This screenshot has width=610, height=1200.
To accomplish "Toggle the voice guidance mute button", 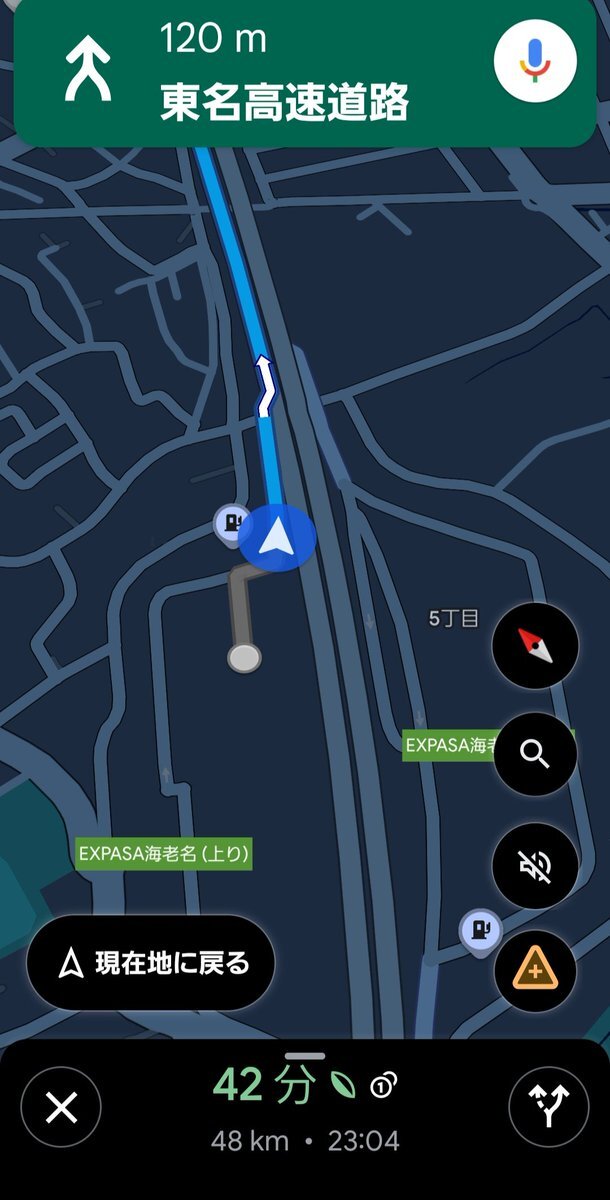I will (x=535, y=865).
